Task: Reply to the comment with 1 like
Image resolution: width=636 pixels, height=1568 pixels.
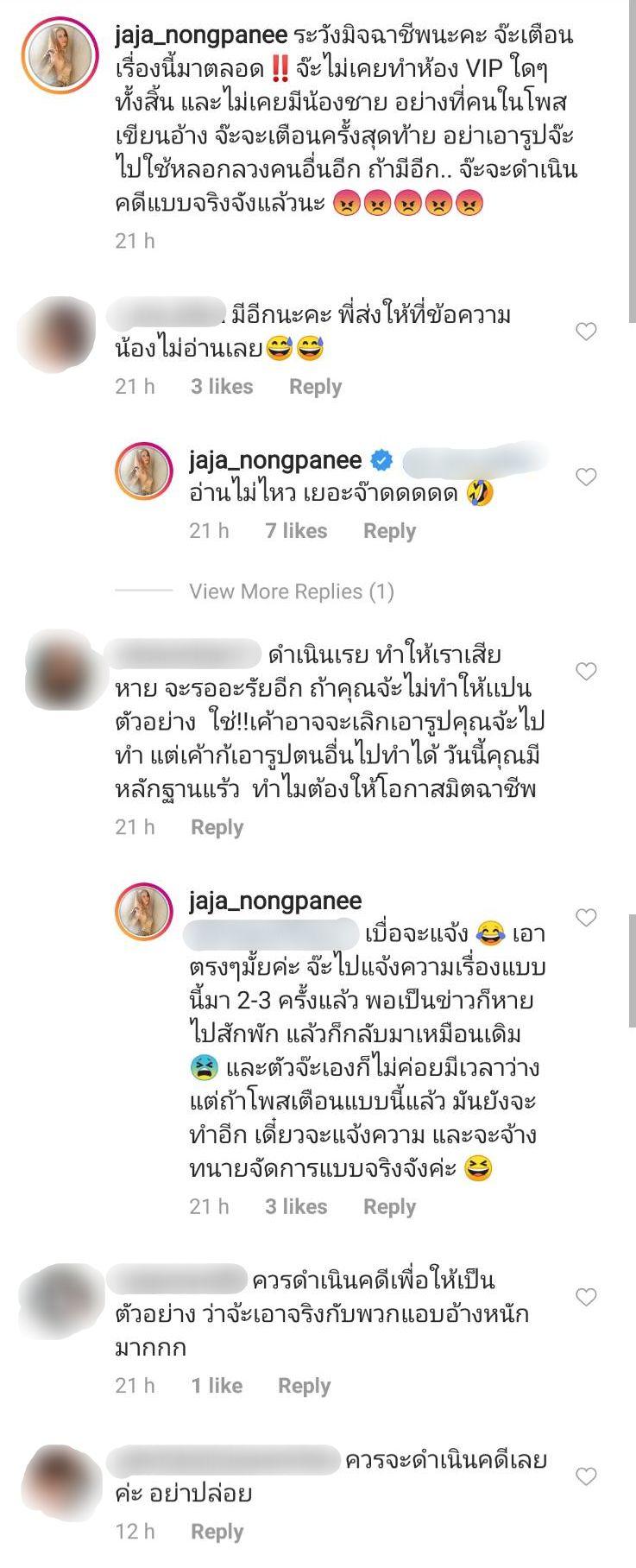Action: 304,1386
